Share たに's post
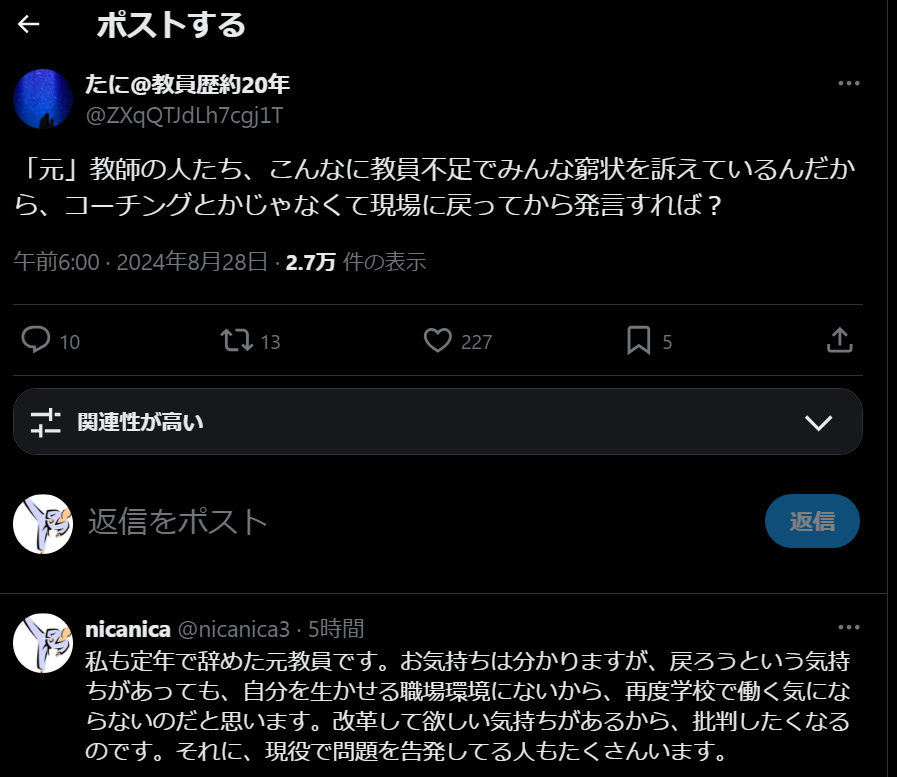Viewport: 897px width, 777px height. coord(838,341)
